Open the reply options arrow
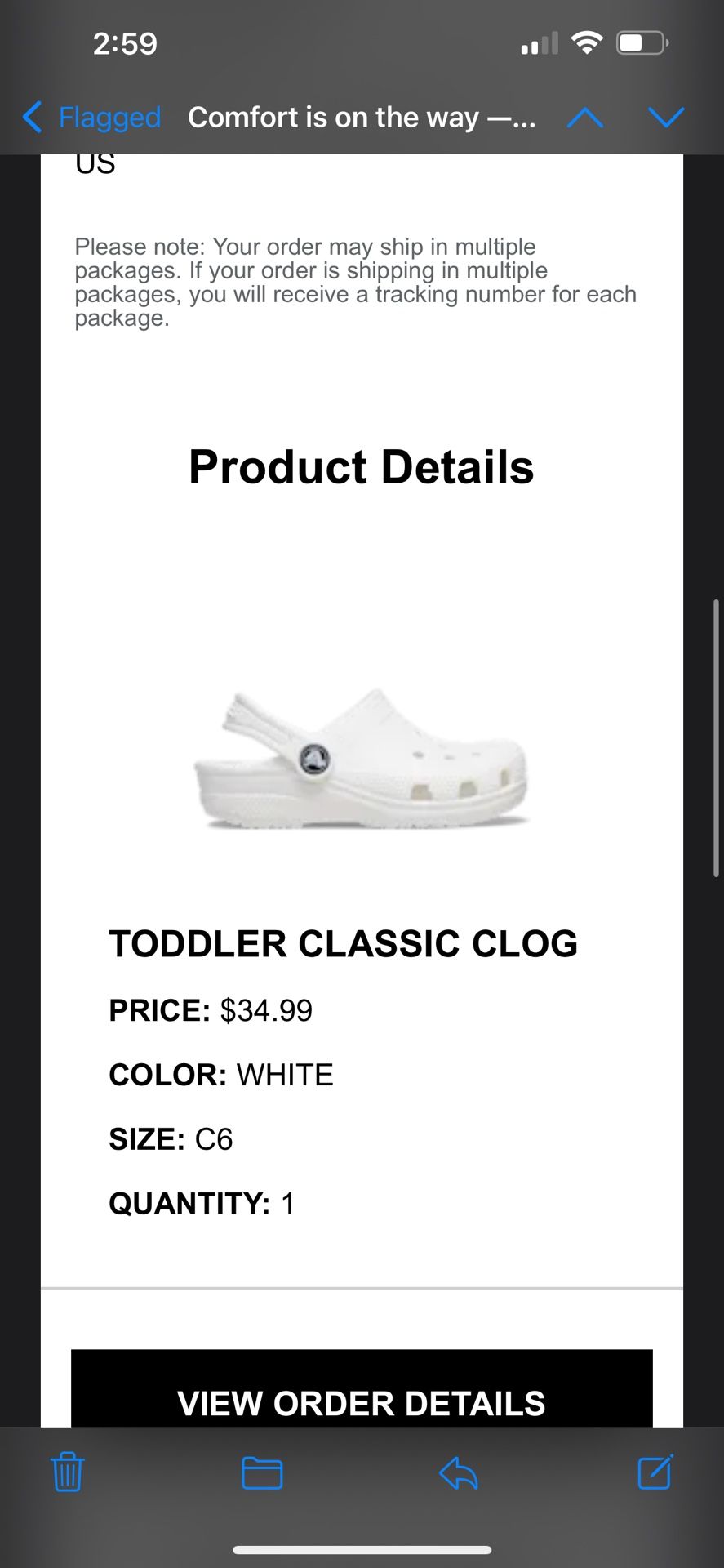Screen dimensions: 724x1568 point(459,1472)
